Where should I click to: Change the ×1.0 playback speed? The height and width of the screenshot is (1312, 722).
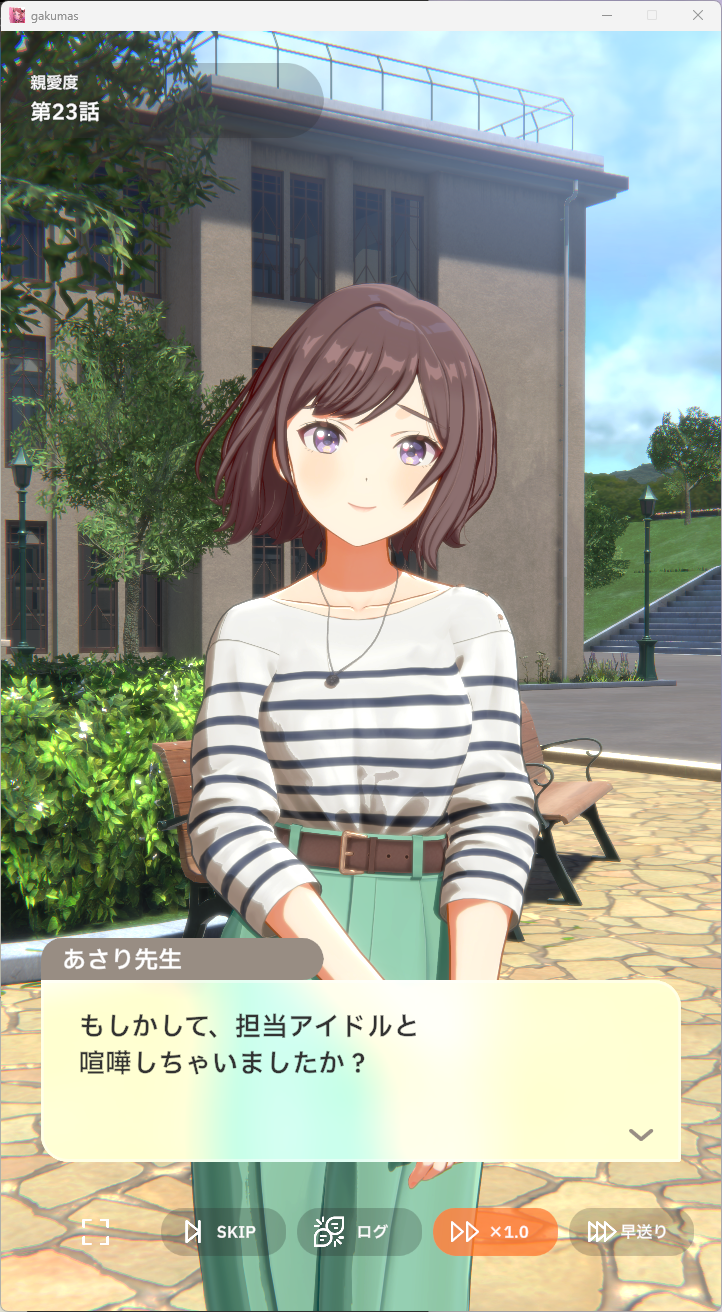click(495, 1232)
